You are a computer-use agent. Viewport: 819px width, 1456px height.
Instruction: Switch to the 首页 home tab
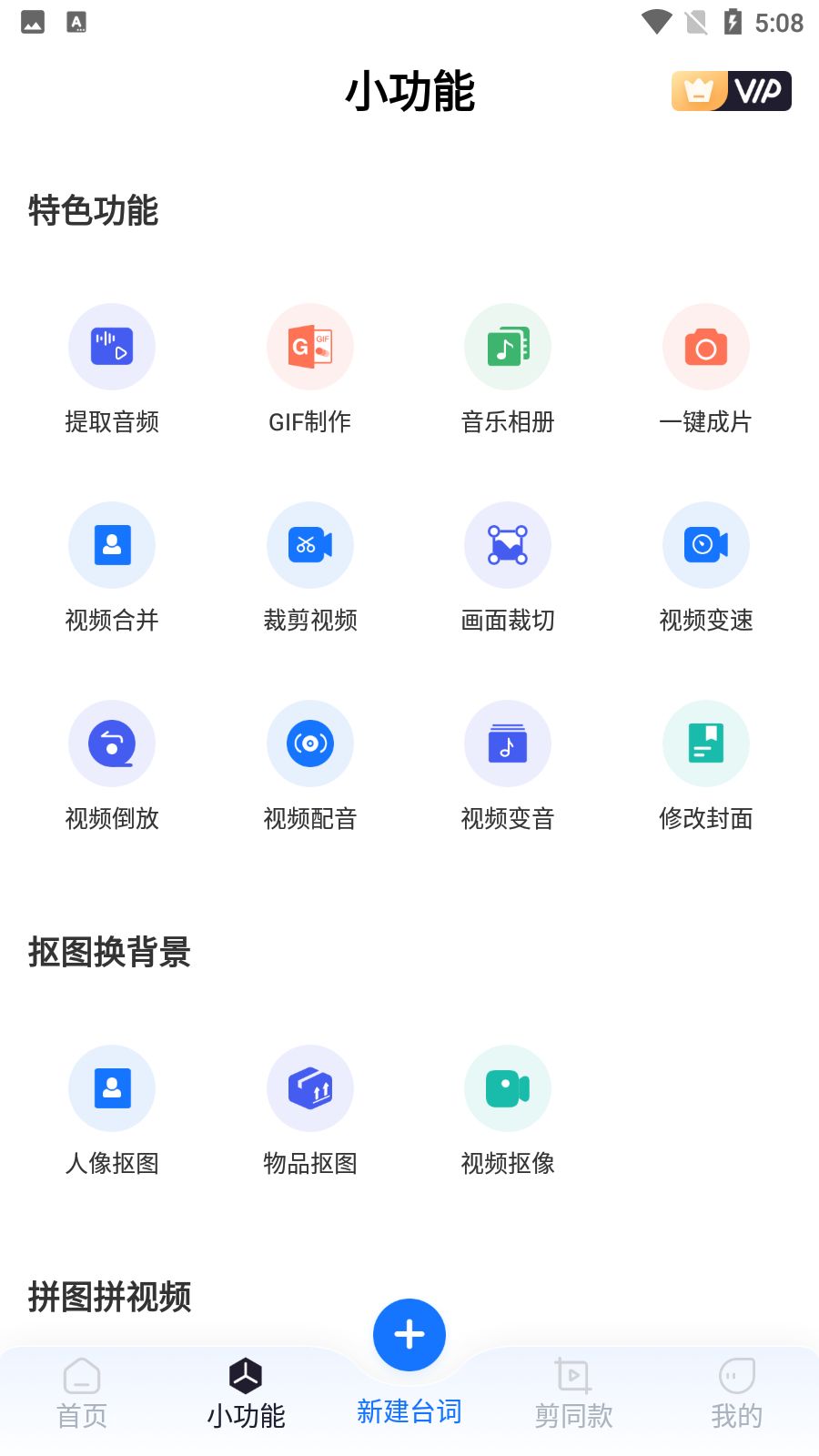point(82,1392)
